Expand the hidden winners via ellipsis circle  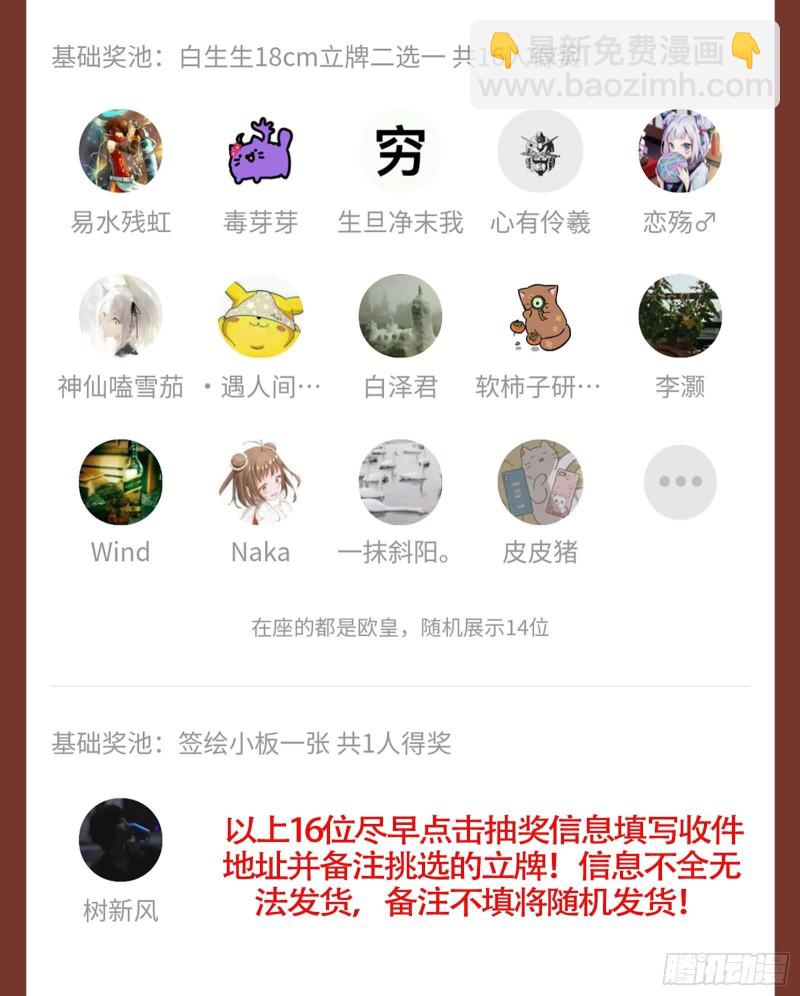[x=680, y=481]
